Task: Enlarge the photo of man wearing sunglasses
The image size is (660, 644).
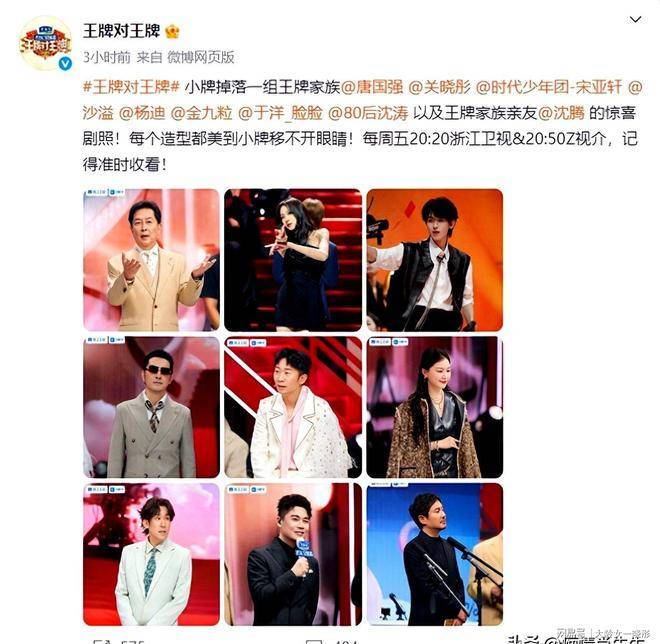Action: click(151, 406)
